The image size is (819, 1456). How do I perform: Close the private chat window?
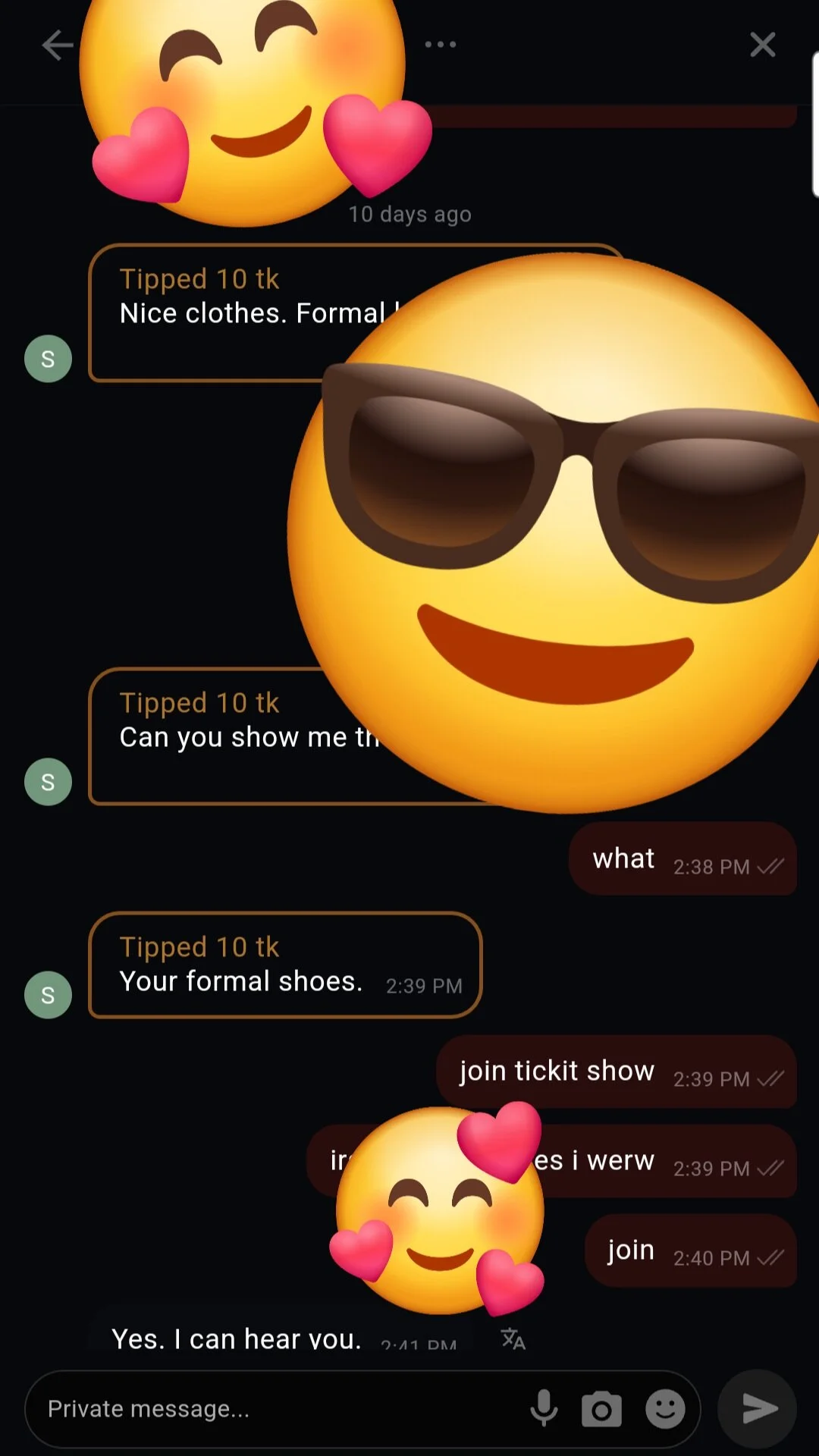click(x=762, y=45)
